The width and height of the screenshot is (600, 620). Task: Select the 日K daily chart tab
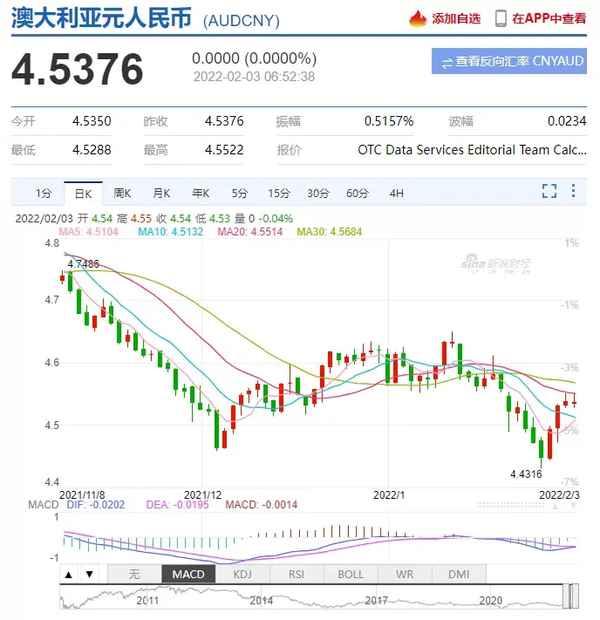coord(82,193)
